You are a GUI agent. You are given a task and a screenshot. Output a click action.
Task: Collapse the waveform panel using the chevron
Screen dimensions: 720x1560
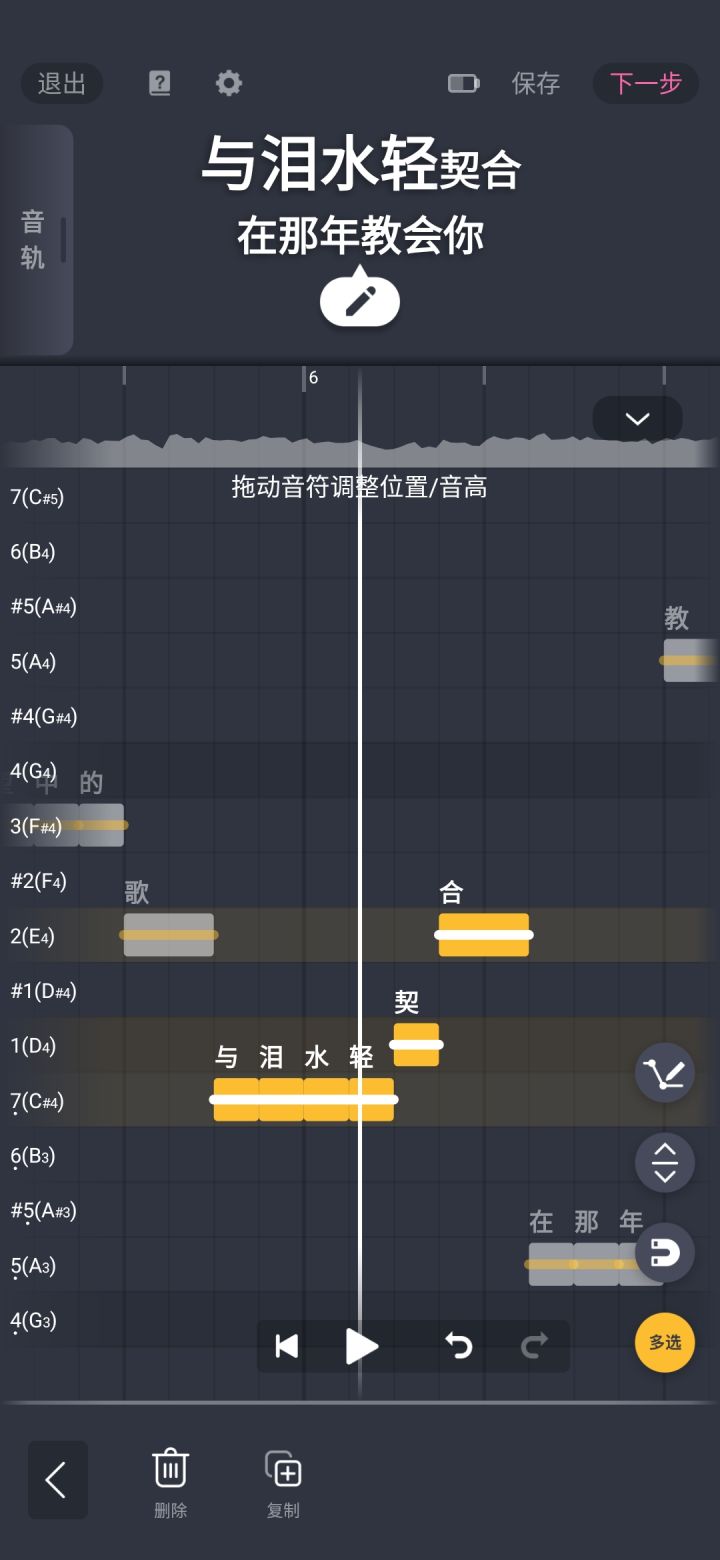(637, 419)
